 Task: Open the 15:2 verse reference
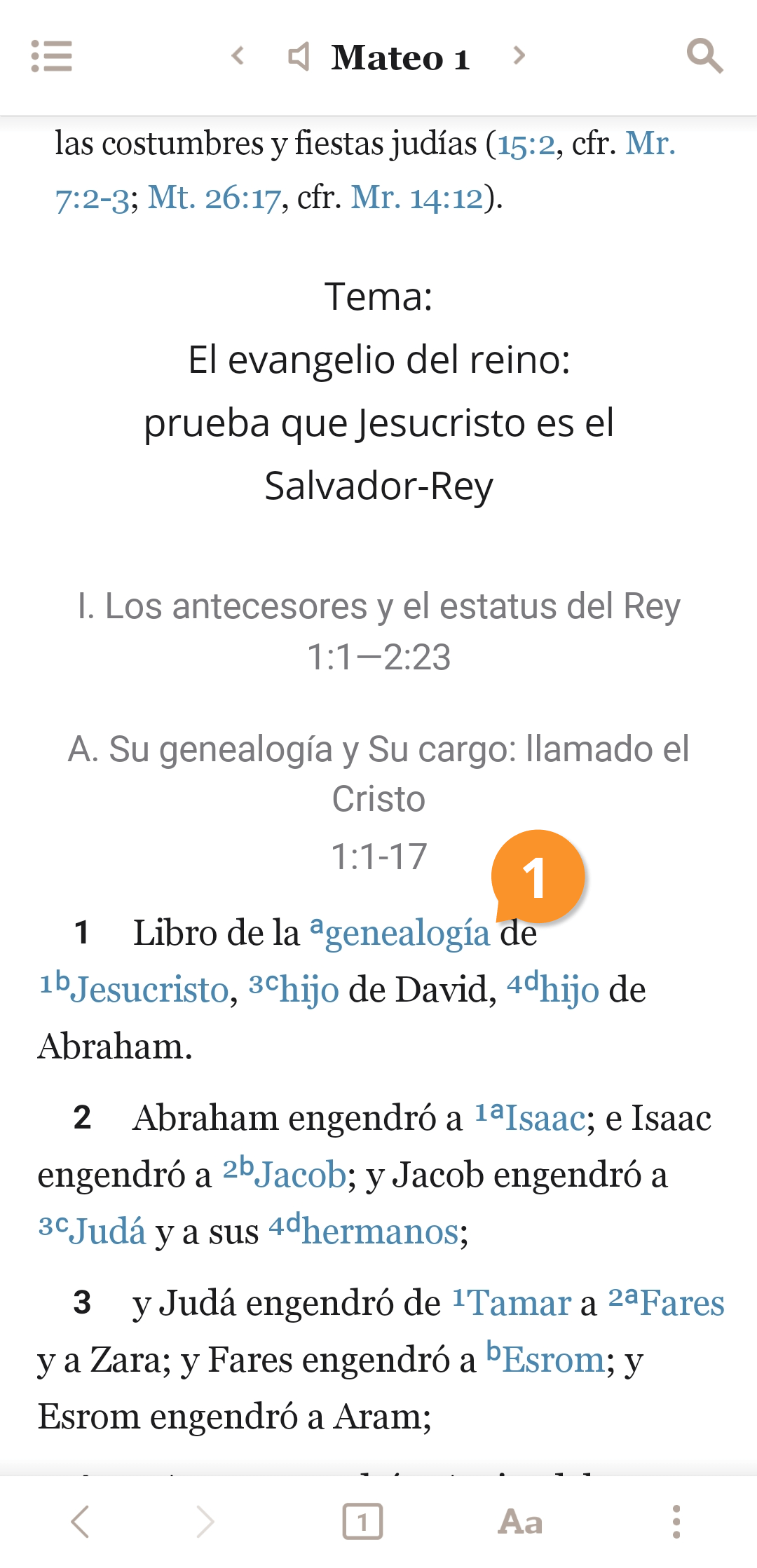coord(526,144)
